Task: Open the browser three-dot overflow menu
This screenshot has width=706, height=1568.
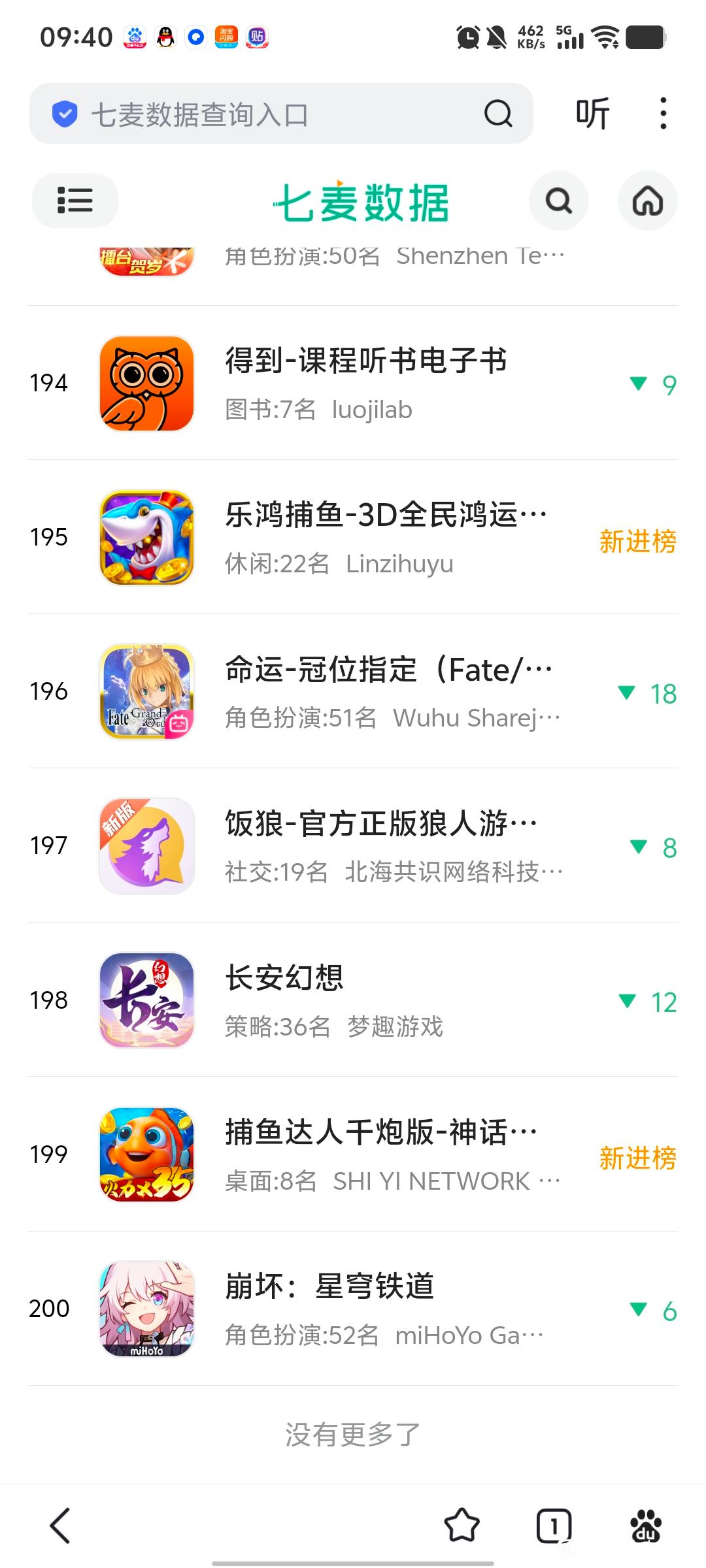Action: click(x=663, y=114)
